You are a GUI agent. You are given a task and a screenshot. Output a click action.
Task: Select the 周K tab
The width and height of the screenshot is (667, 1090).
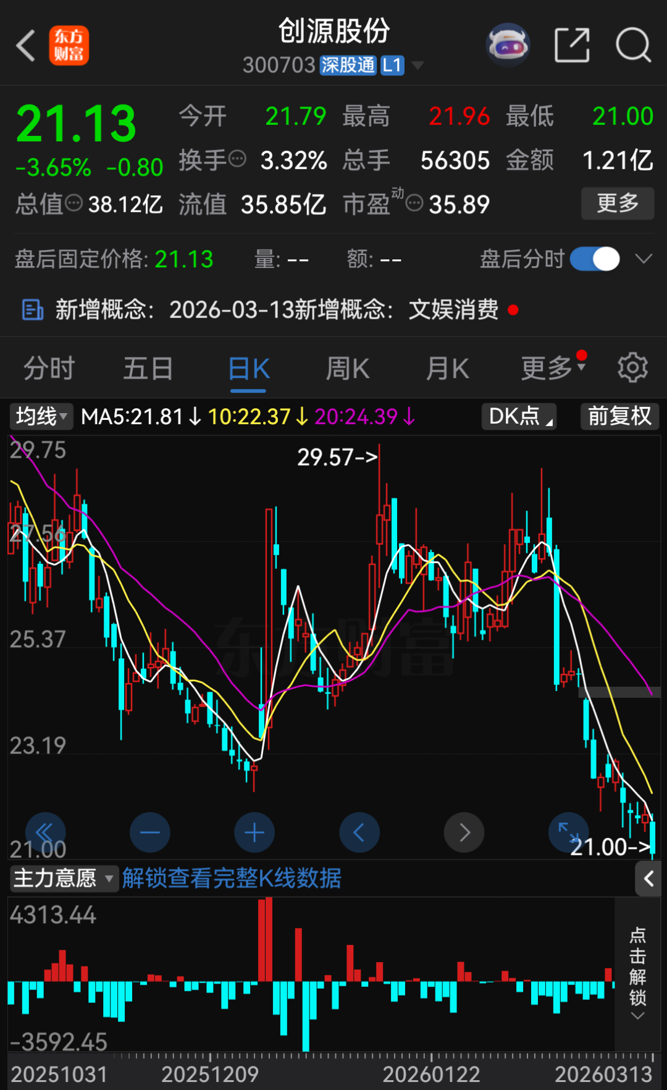[347, 368]
